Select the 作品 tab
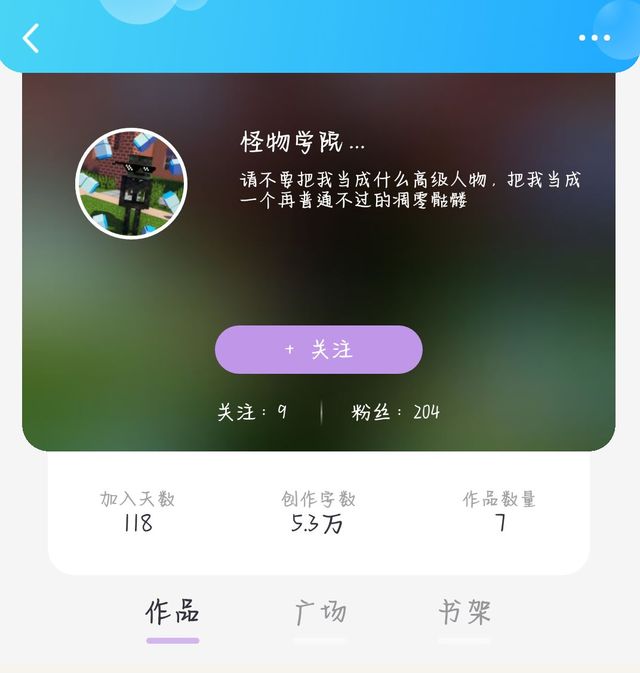Image resolution: width=640 pixels, height=673 pixels. pyautogui.click(x=172, y=612)
